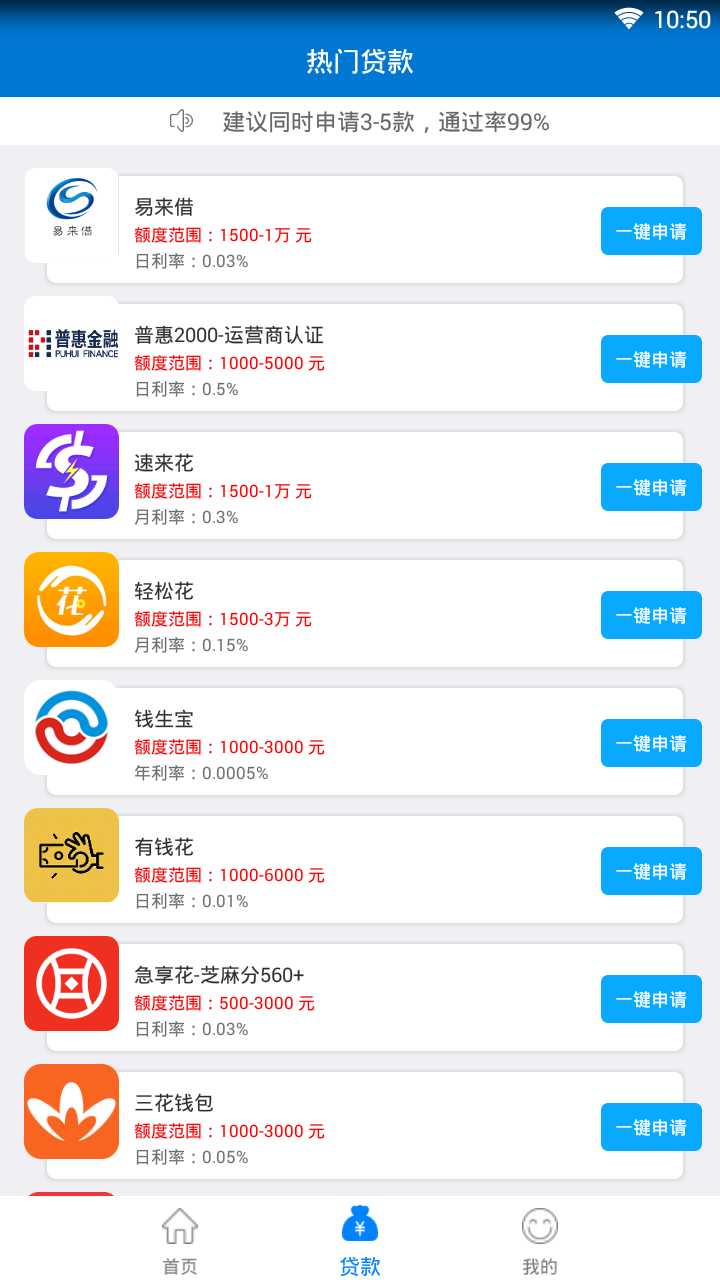Image resolution: width=720 pixels, height=1280 pixels.
Task: Select the 贷款 tab
Action: tap(360, 1240)
